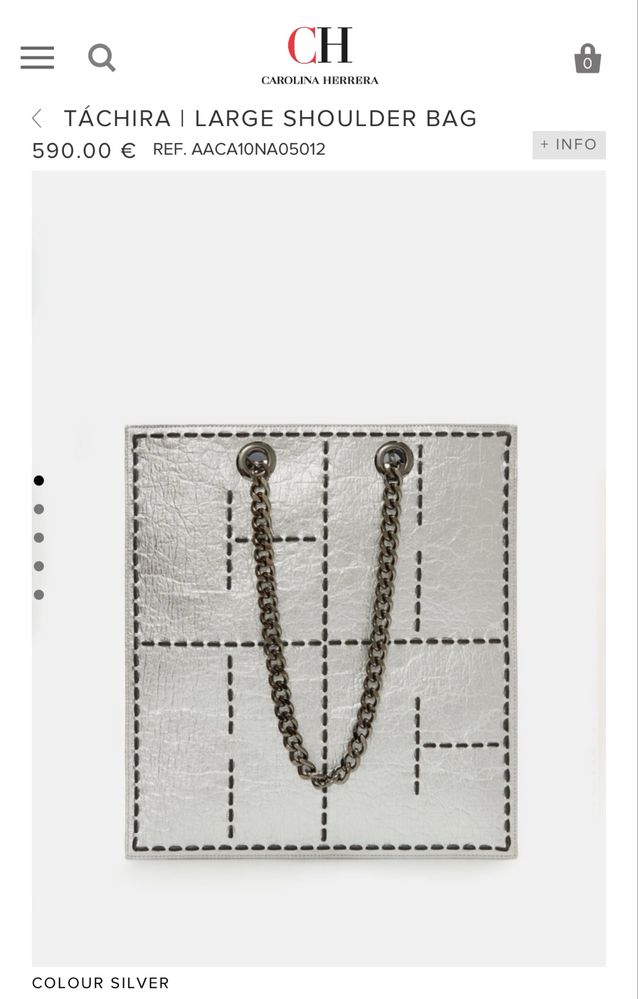638x999 pixels.
Task: Expand the + INFO button
Action: point(568,145)
